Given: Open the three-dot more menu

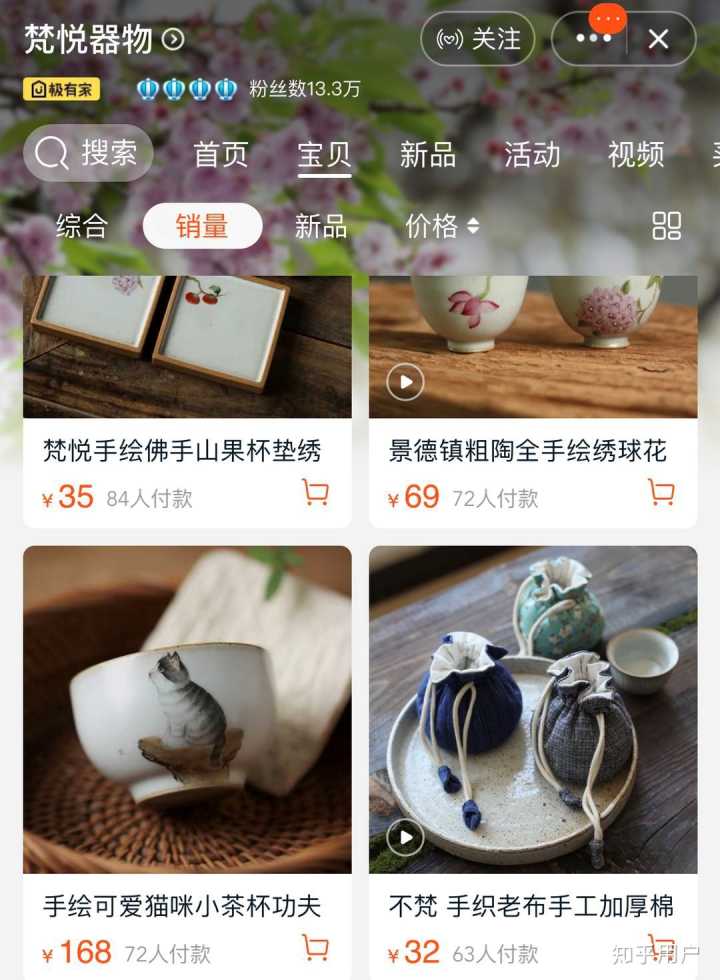Looking at the screenshot, I should pos(593,40).
